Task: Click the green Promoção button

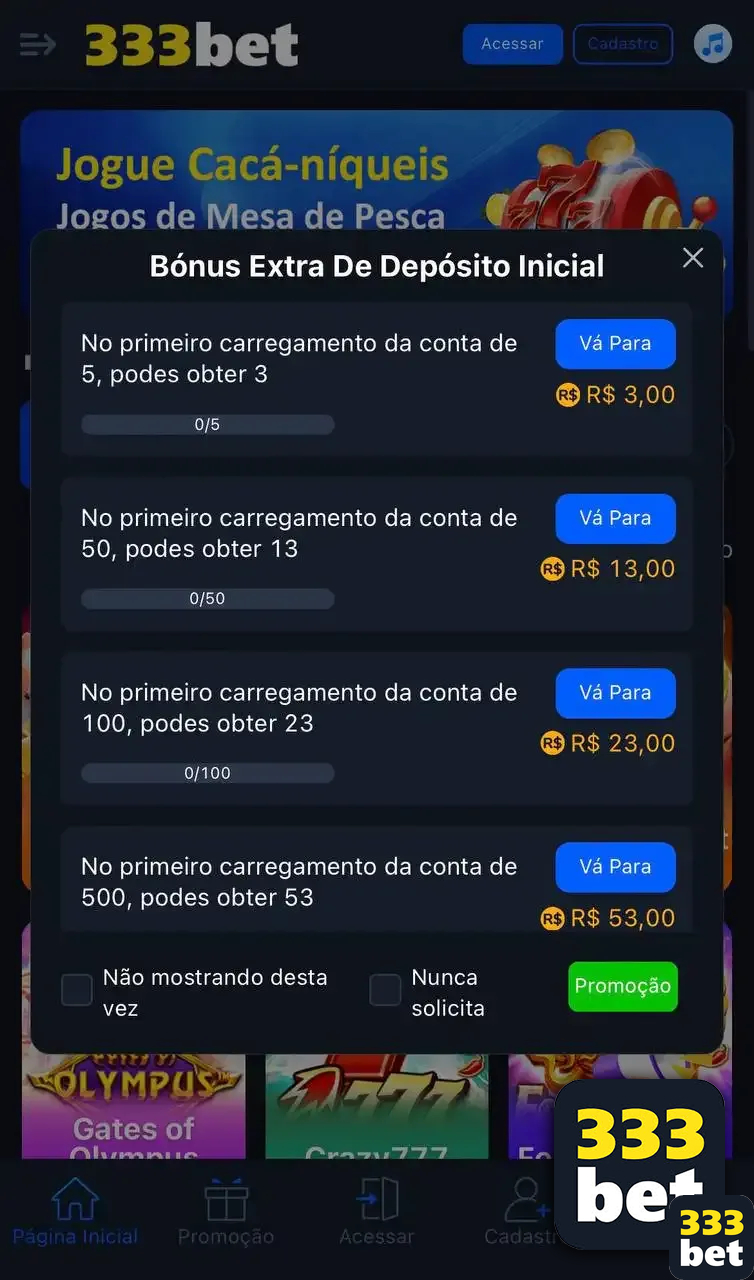Action: click(622, 986)
